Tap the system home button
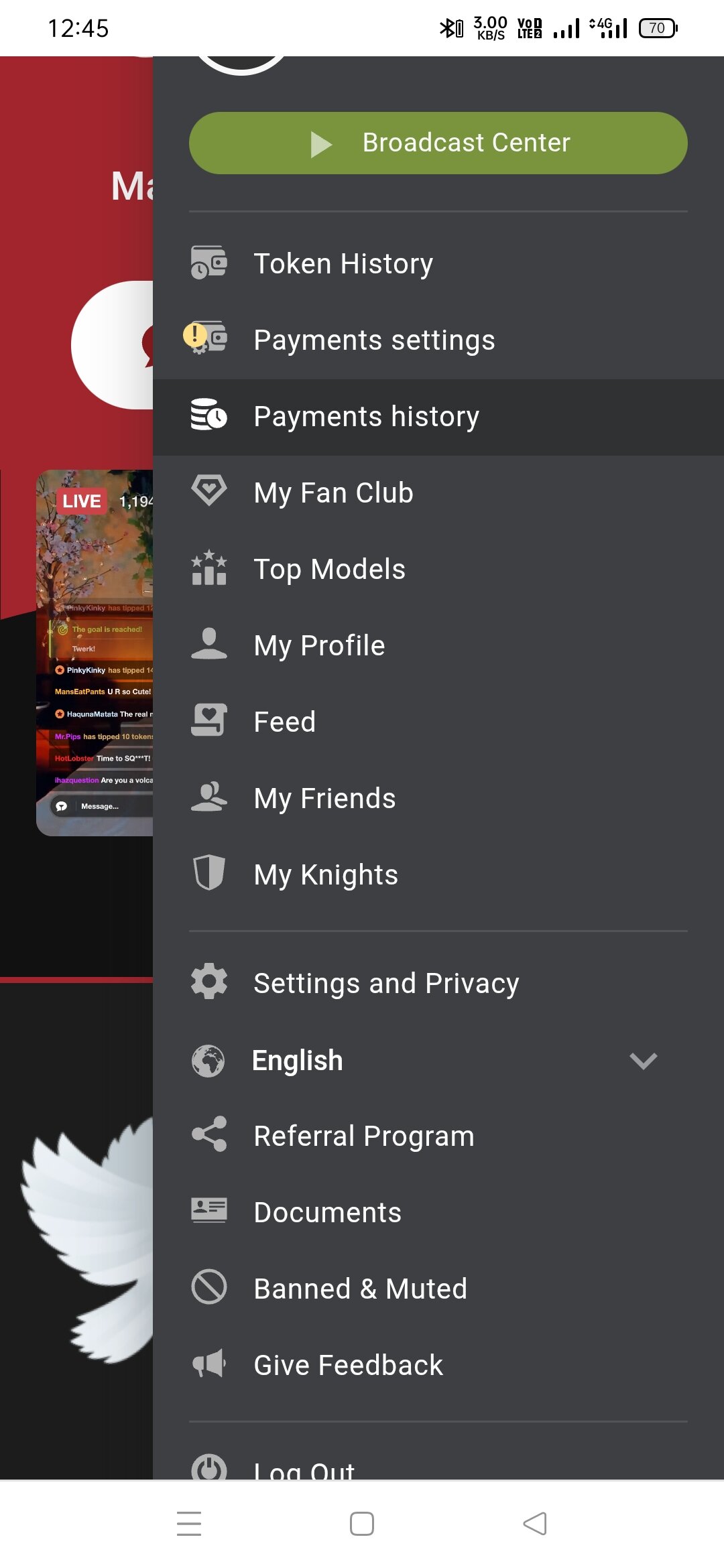The width and height of the screenshot is (724, 1568). [362, 1524]
